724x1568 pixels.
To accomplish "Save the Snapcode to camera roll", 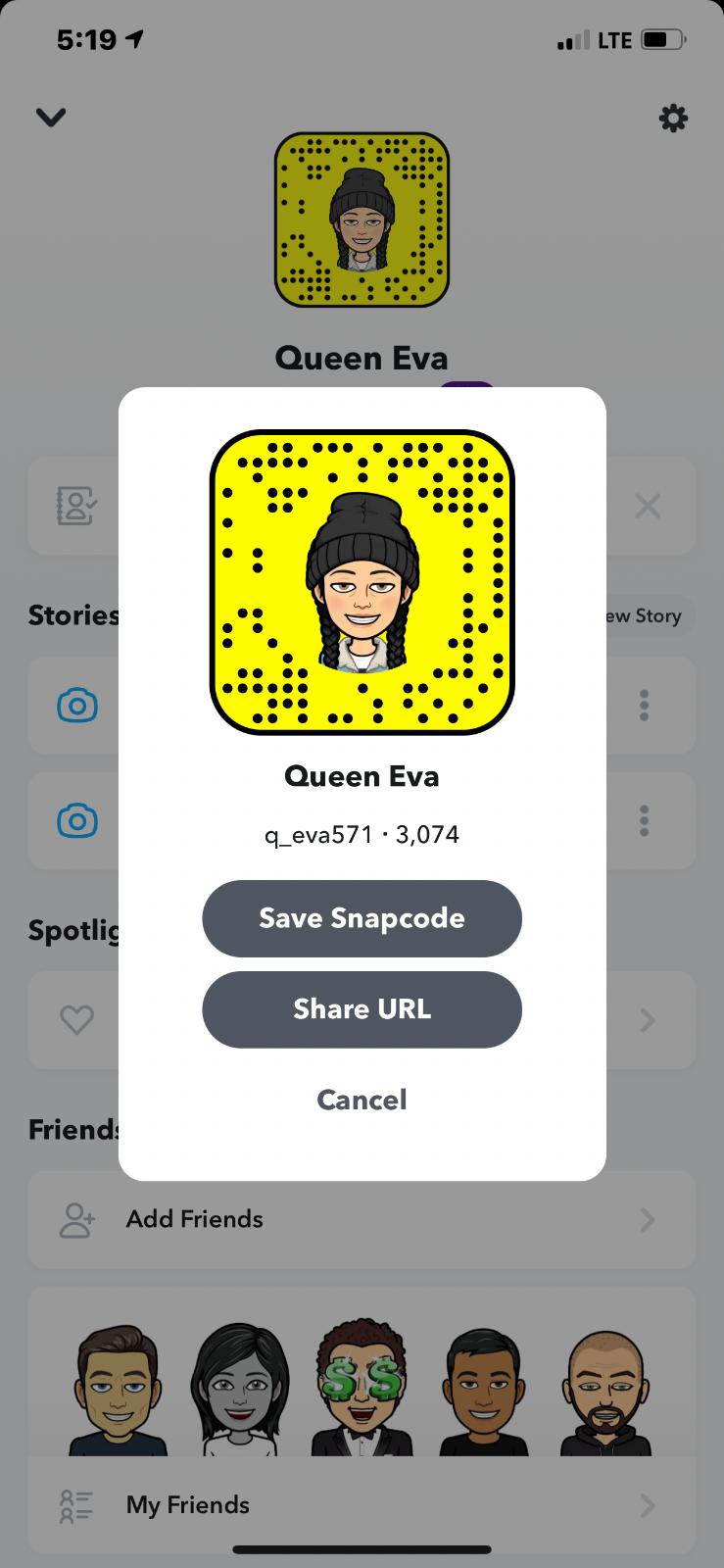I will (x=362, y=918).
